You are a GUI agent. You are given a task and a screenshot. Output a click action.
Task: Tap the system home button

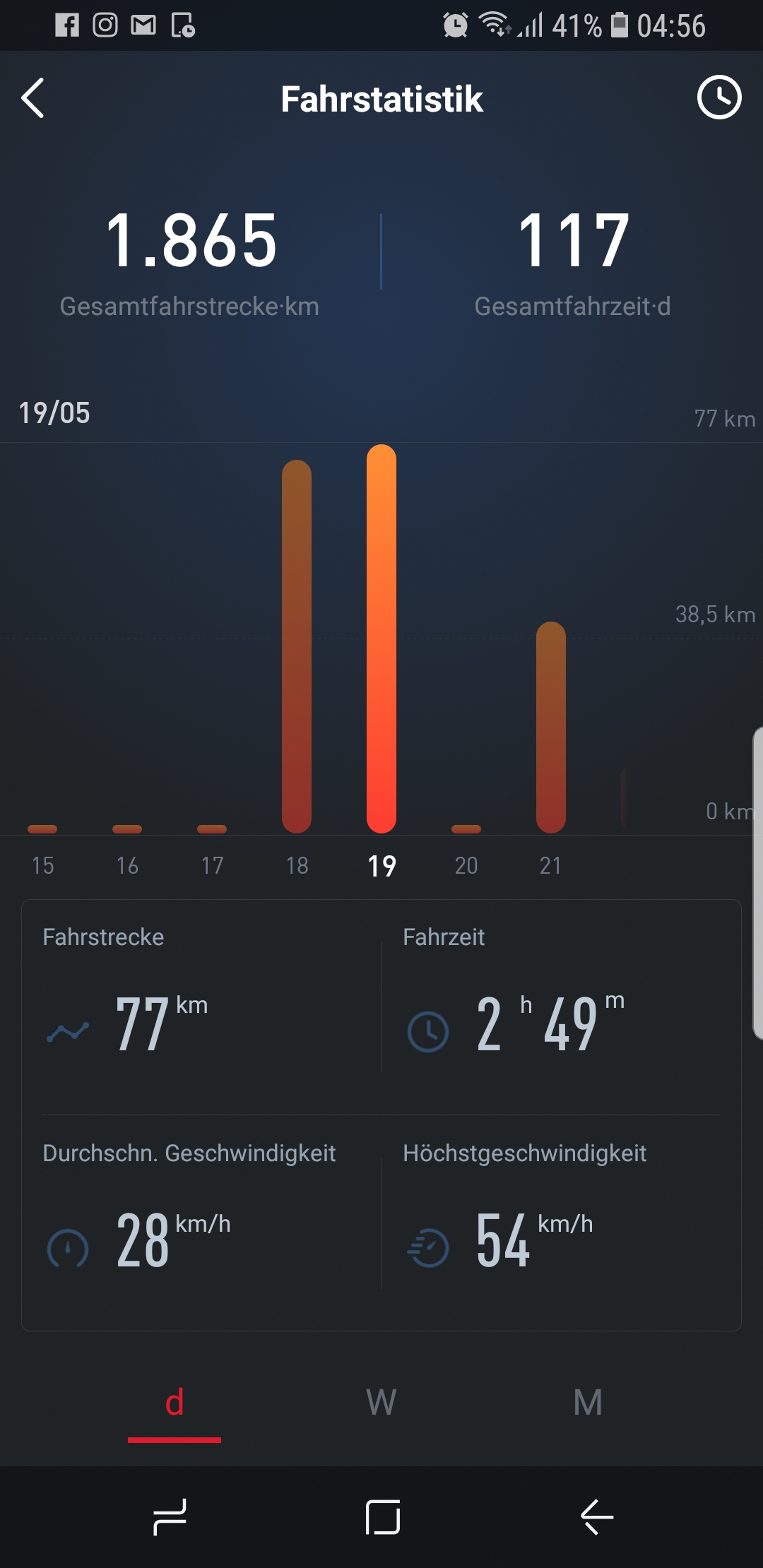pyautogui.click(x=382, y=1516)
